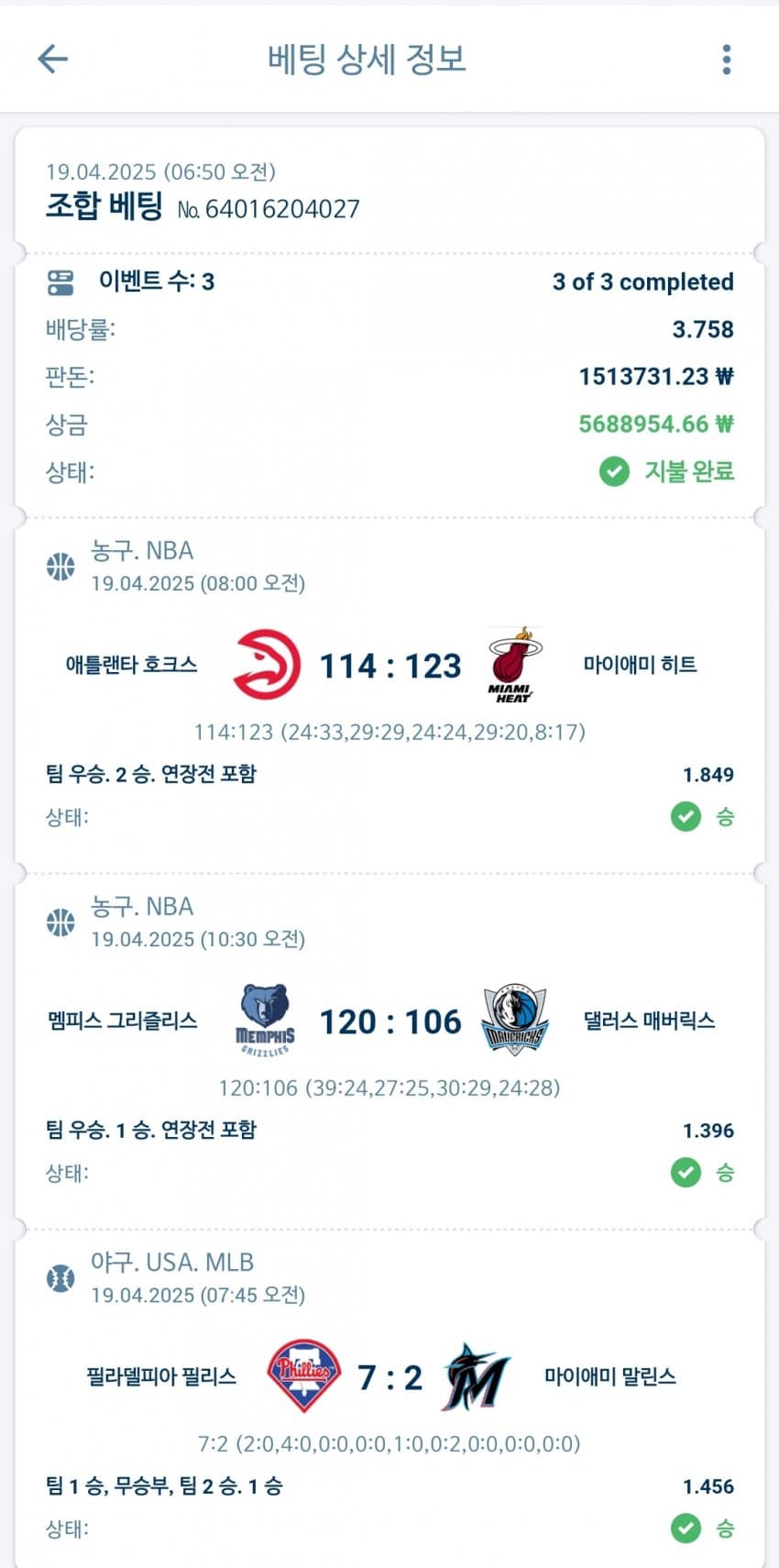Open the Atlanta Hawks vs Miami Heat event

pyautogui.click(x=389, y=666)
